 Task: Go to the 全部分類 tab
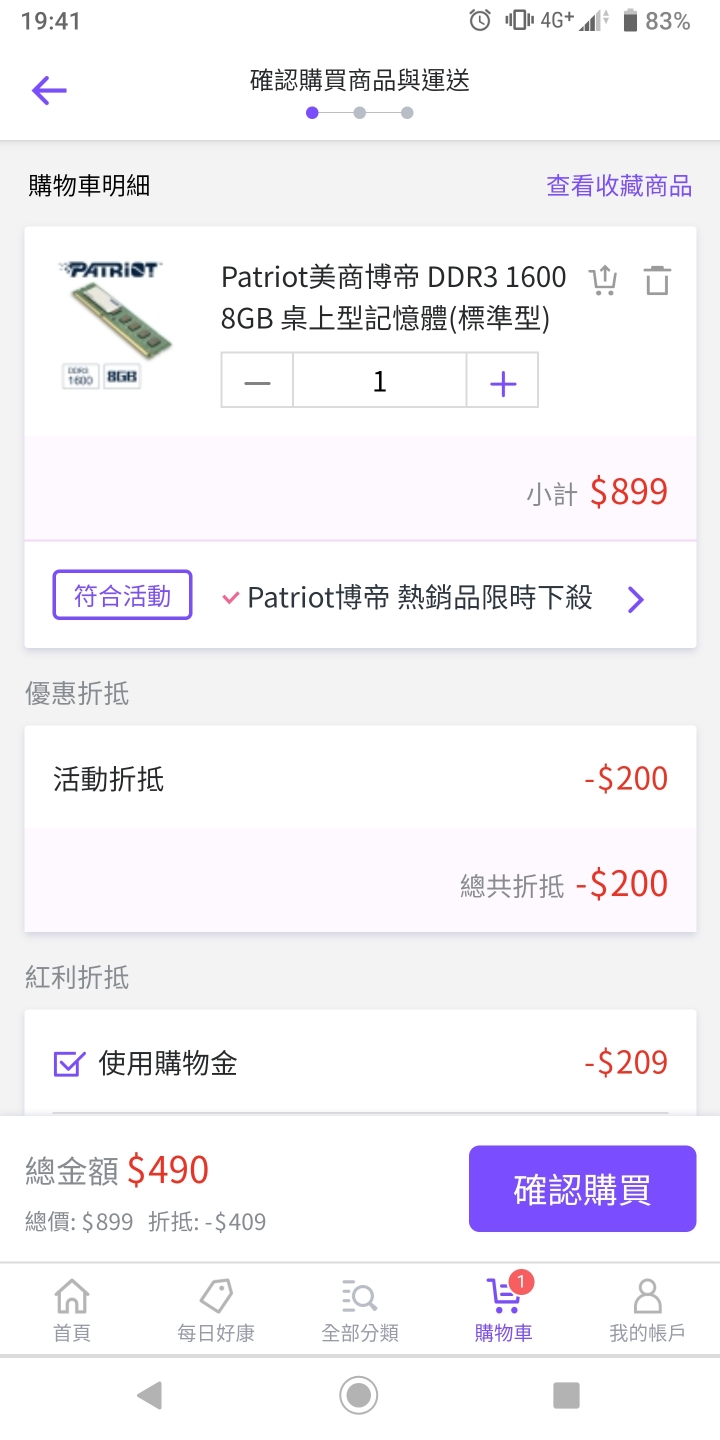(360, 1310)
